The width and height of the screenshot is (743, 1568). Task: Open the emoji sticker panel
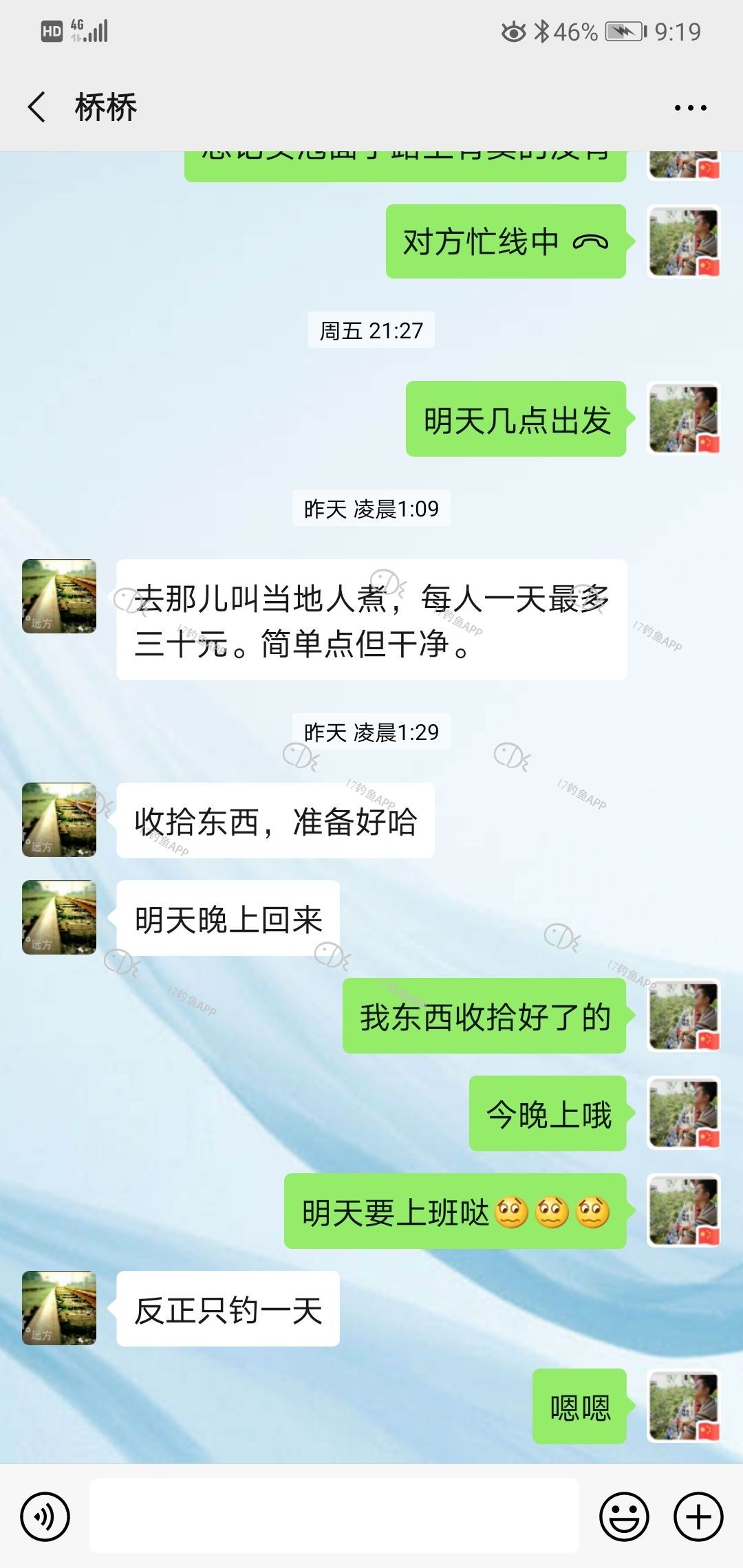point(624,1516)
